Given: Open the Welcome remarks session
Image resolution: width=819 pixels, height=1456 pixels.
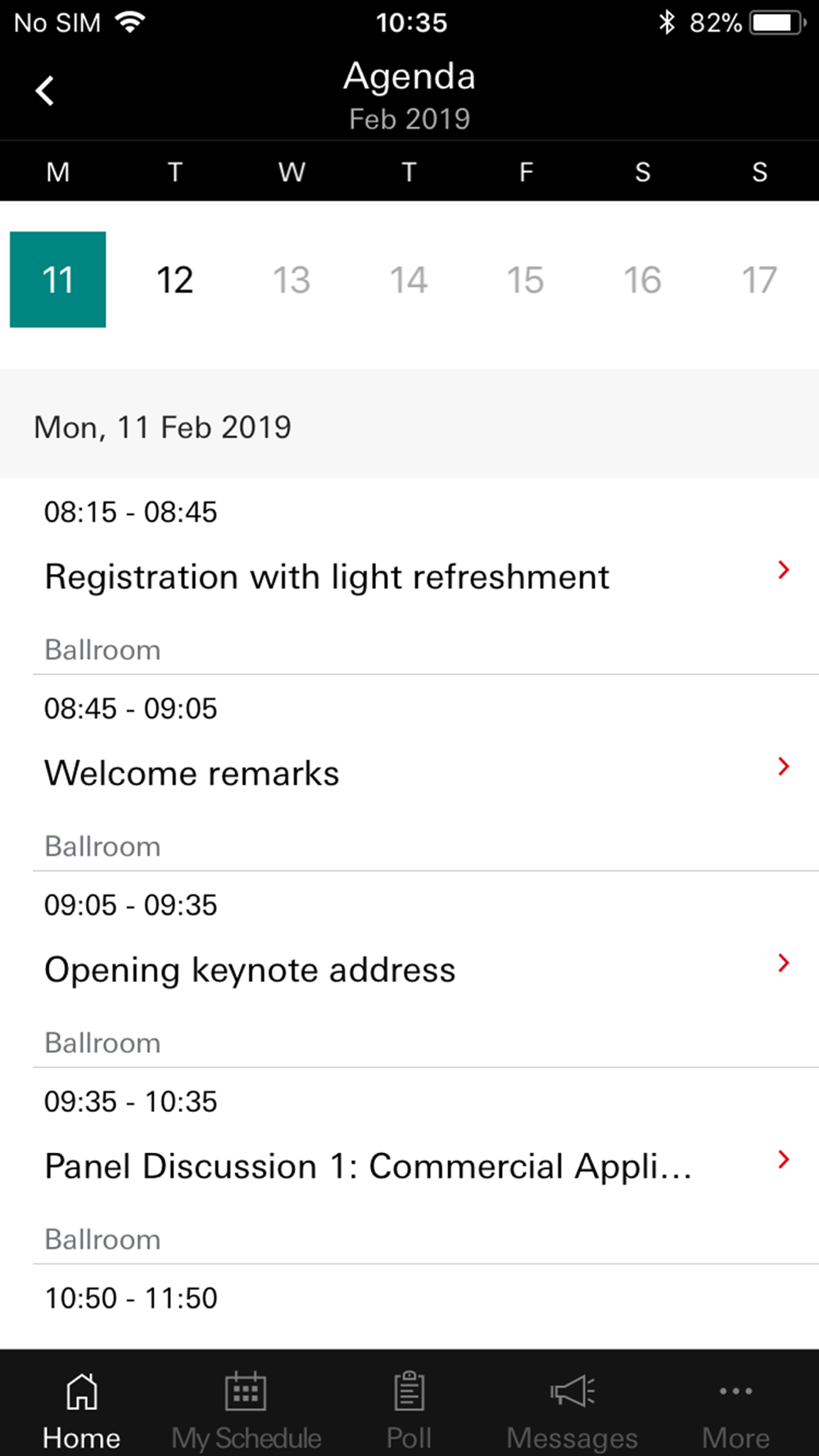Looking at the screenshot, I should (409, 774).
